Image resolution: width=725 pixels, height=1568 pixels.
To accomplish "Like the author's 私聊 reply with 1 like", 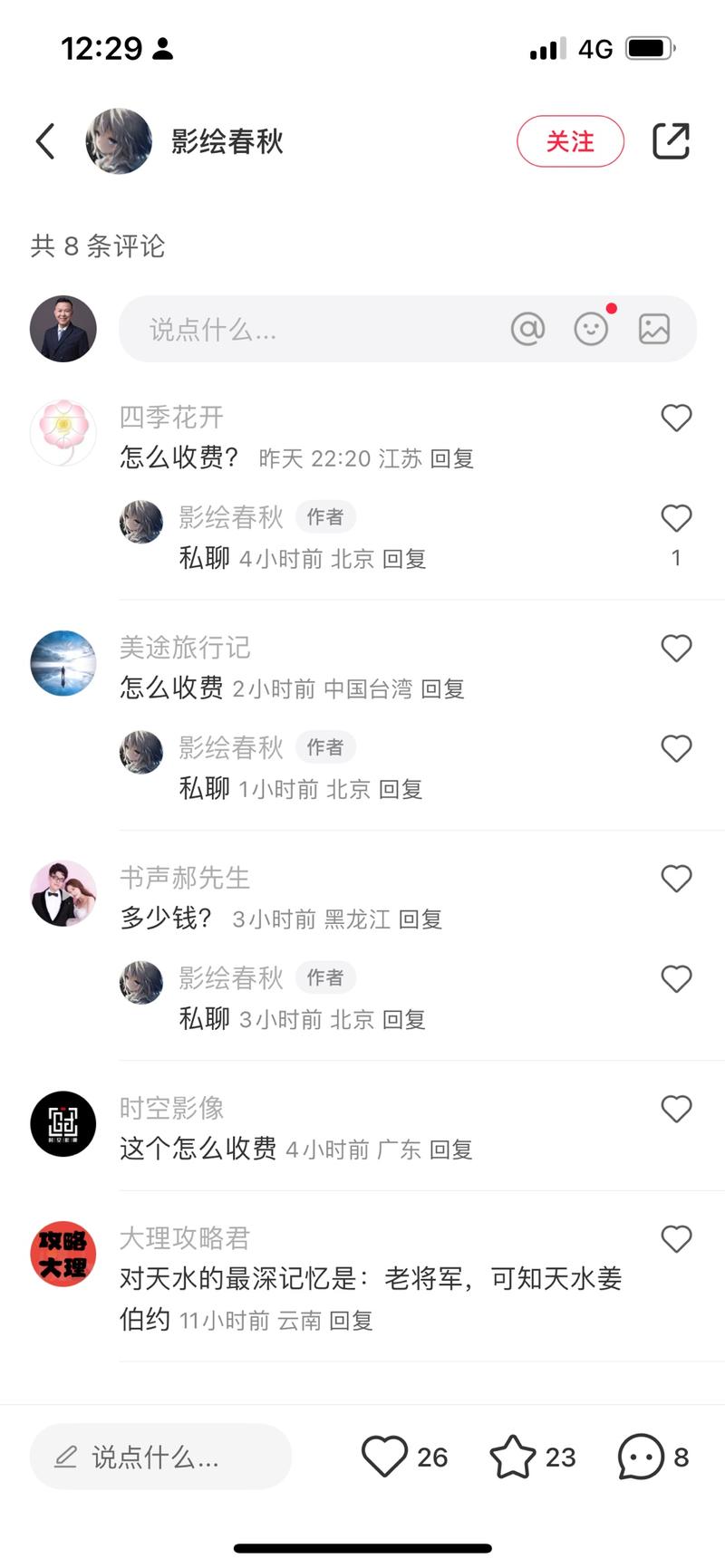I will (x=676, y=517).
